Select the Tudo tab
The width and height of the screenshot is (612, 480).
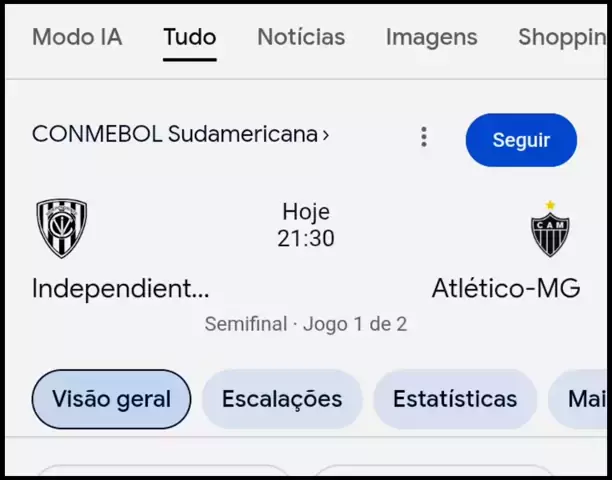(x=189, y=38)
